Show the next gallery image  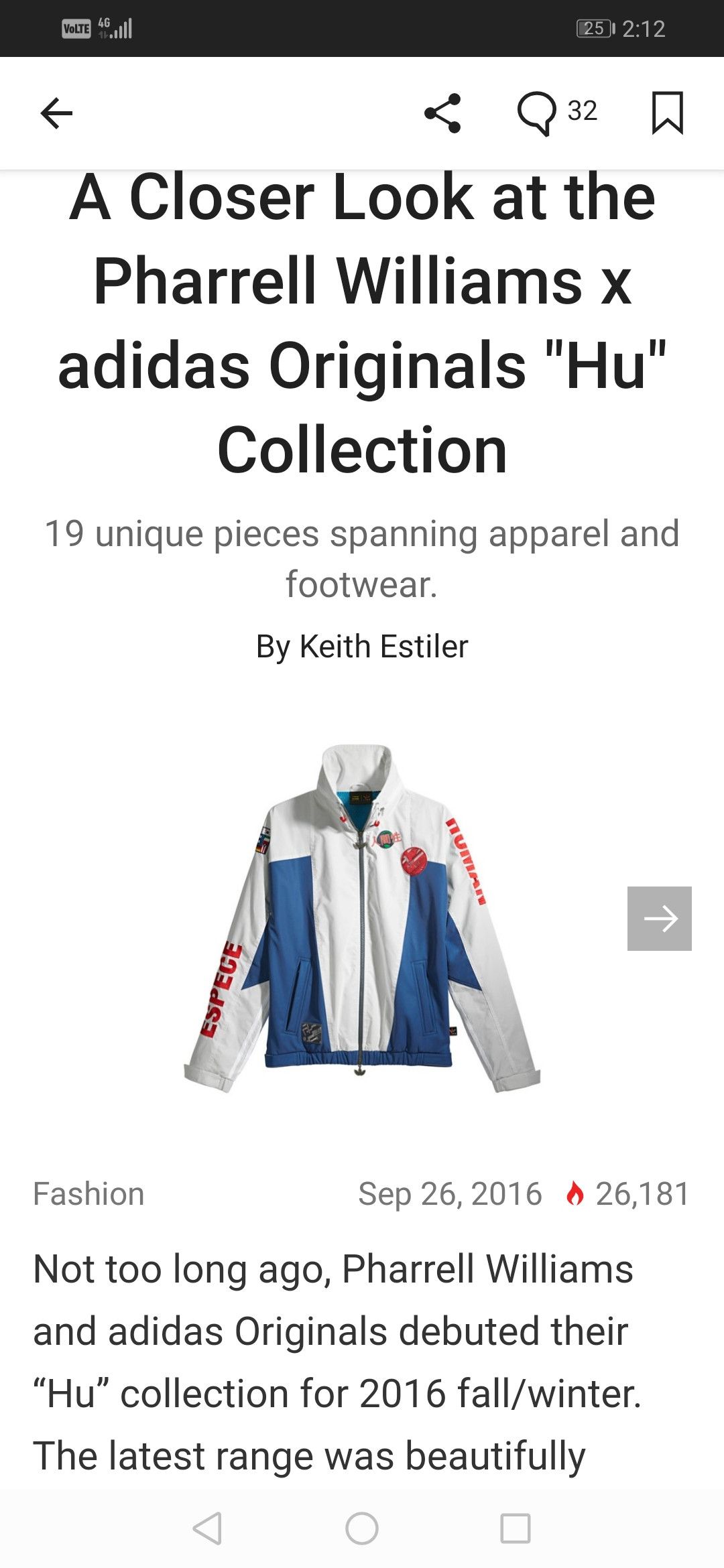pos(659,918)
